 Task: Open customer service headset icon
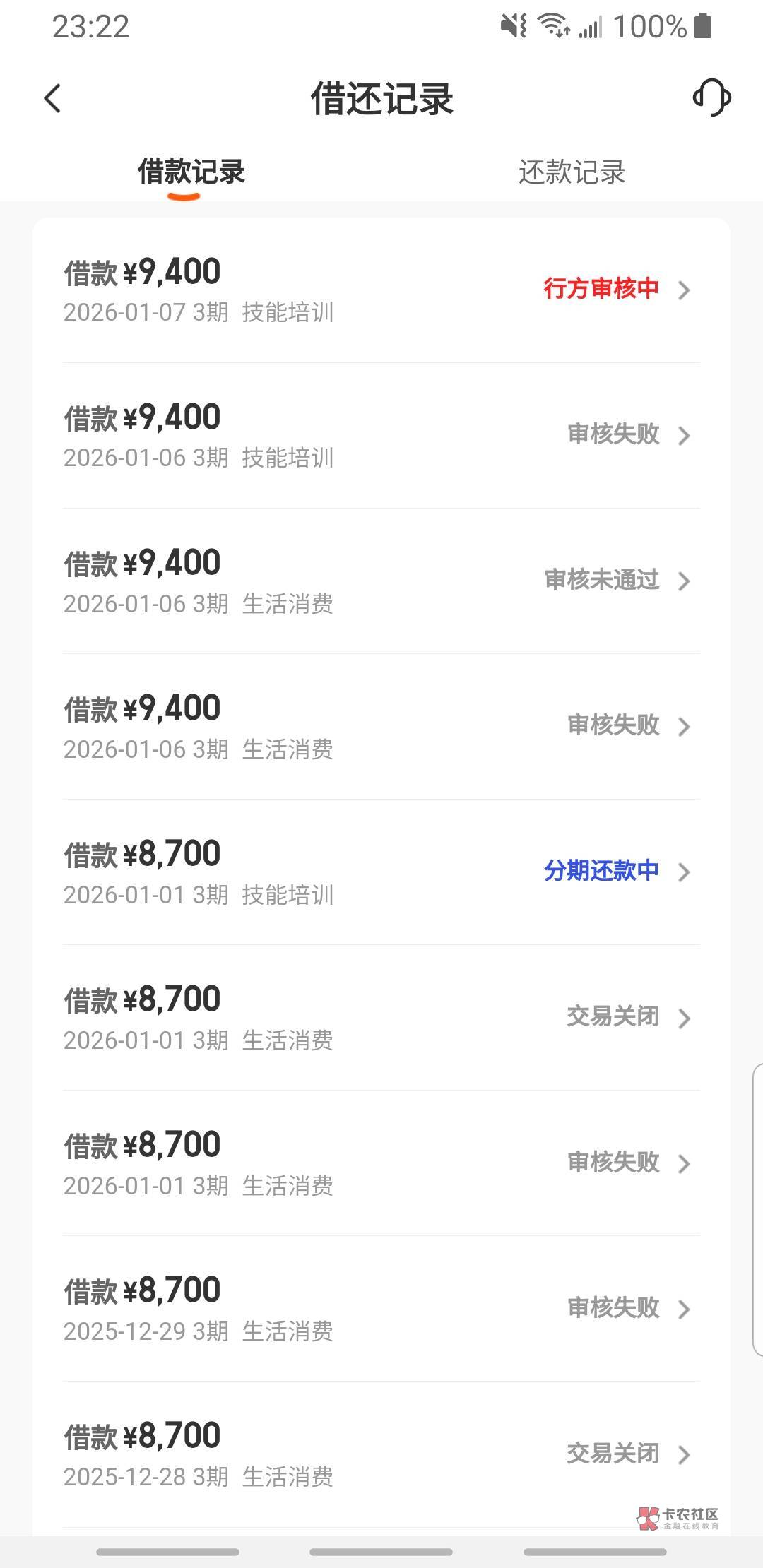(x=711, y=97)
